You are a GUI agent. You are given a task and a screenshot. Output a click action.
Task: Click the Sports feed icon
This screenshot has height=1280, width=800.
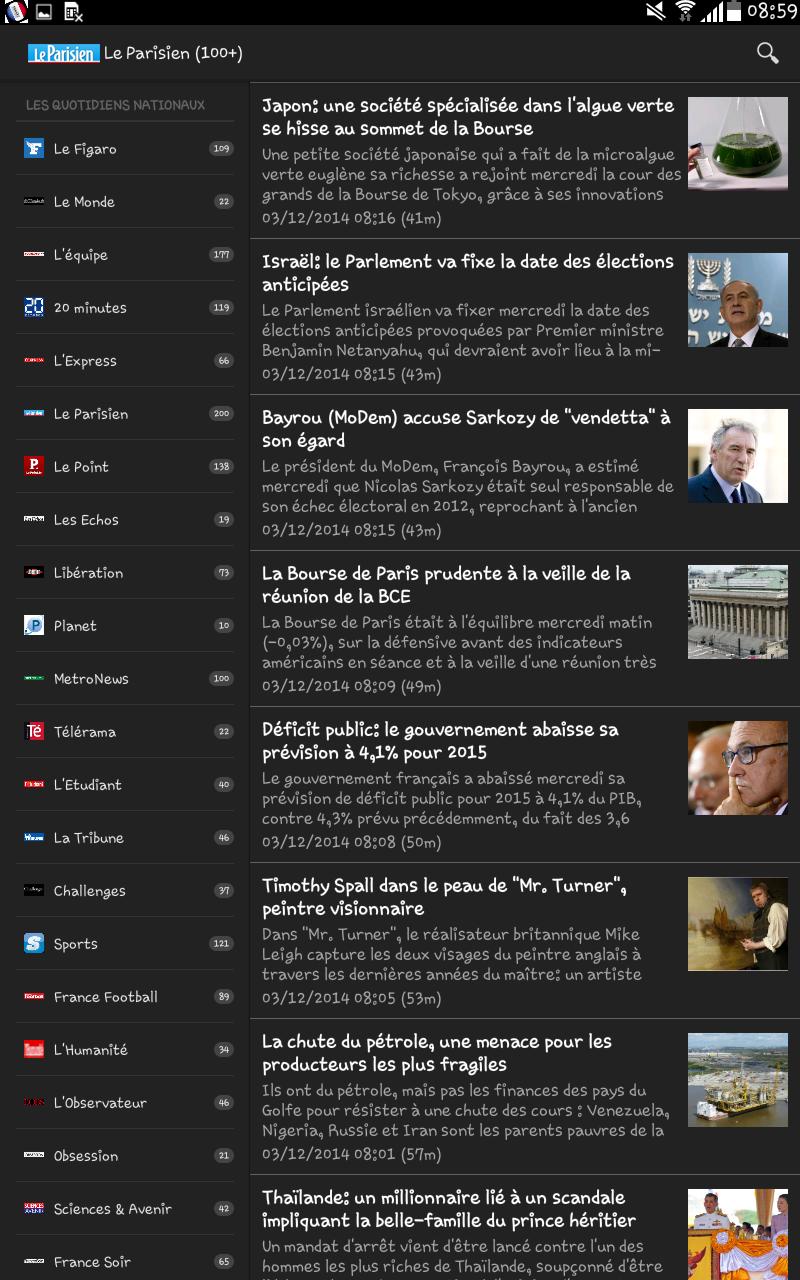click(x=33, y=943)
